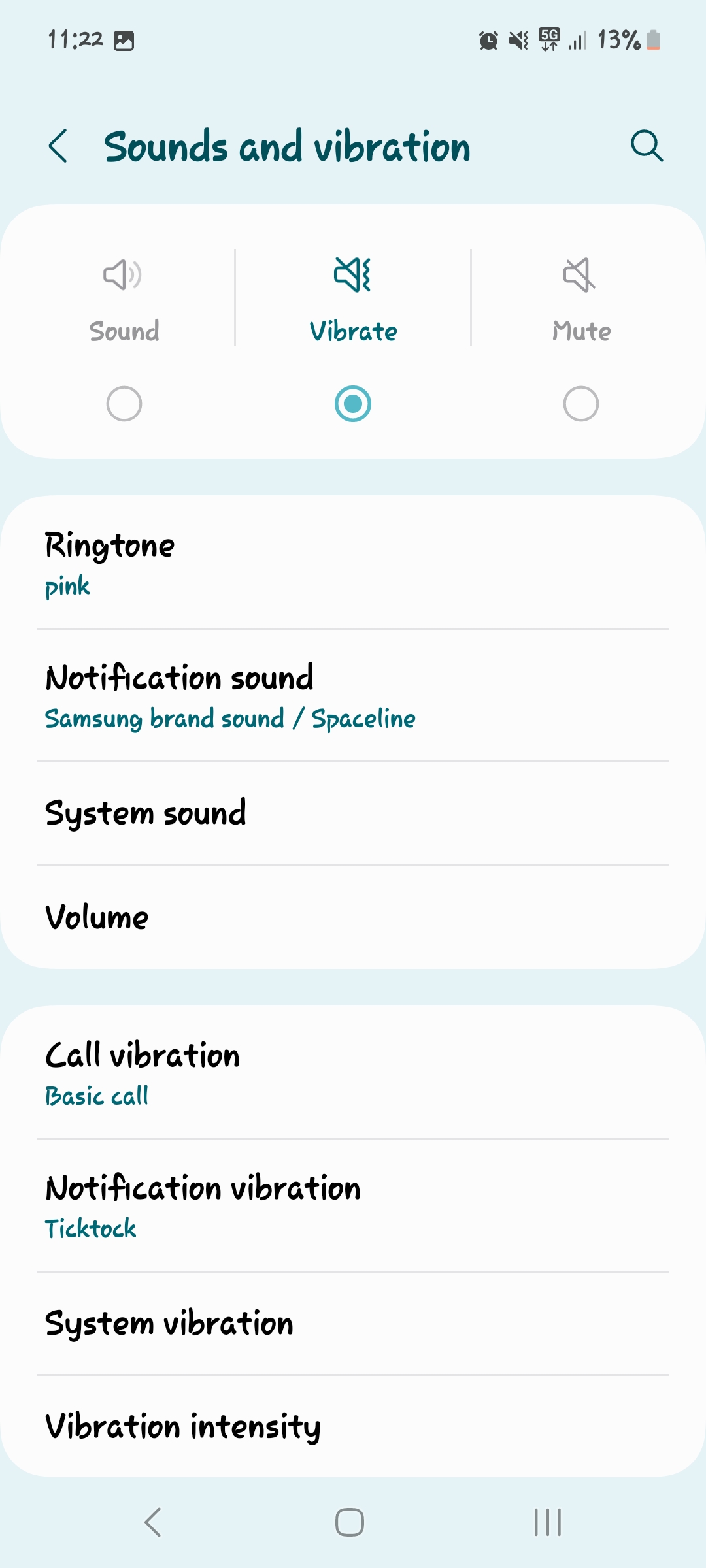Open Ringtone settings

[353, 563]
